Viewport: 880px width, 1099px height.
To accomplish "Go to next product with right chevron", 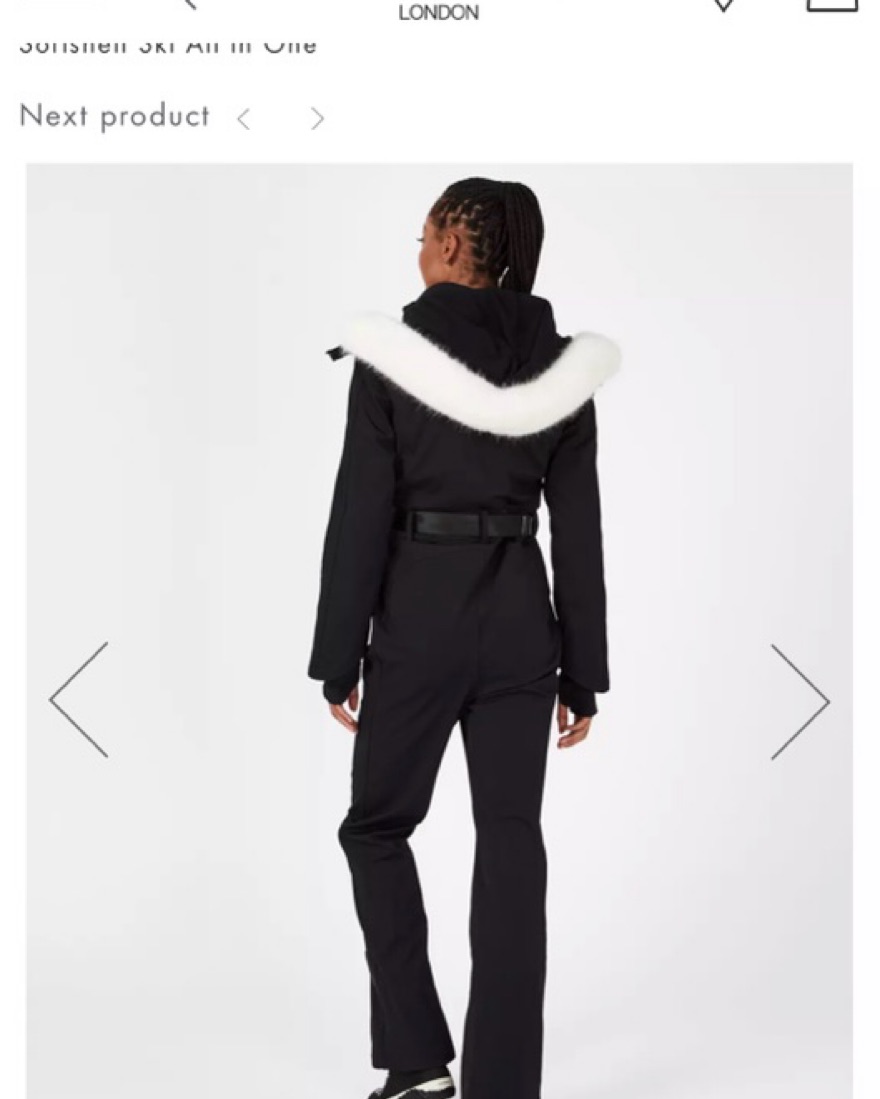I will point(317,119).
